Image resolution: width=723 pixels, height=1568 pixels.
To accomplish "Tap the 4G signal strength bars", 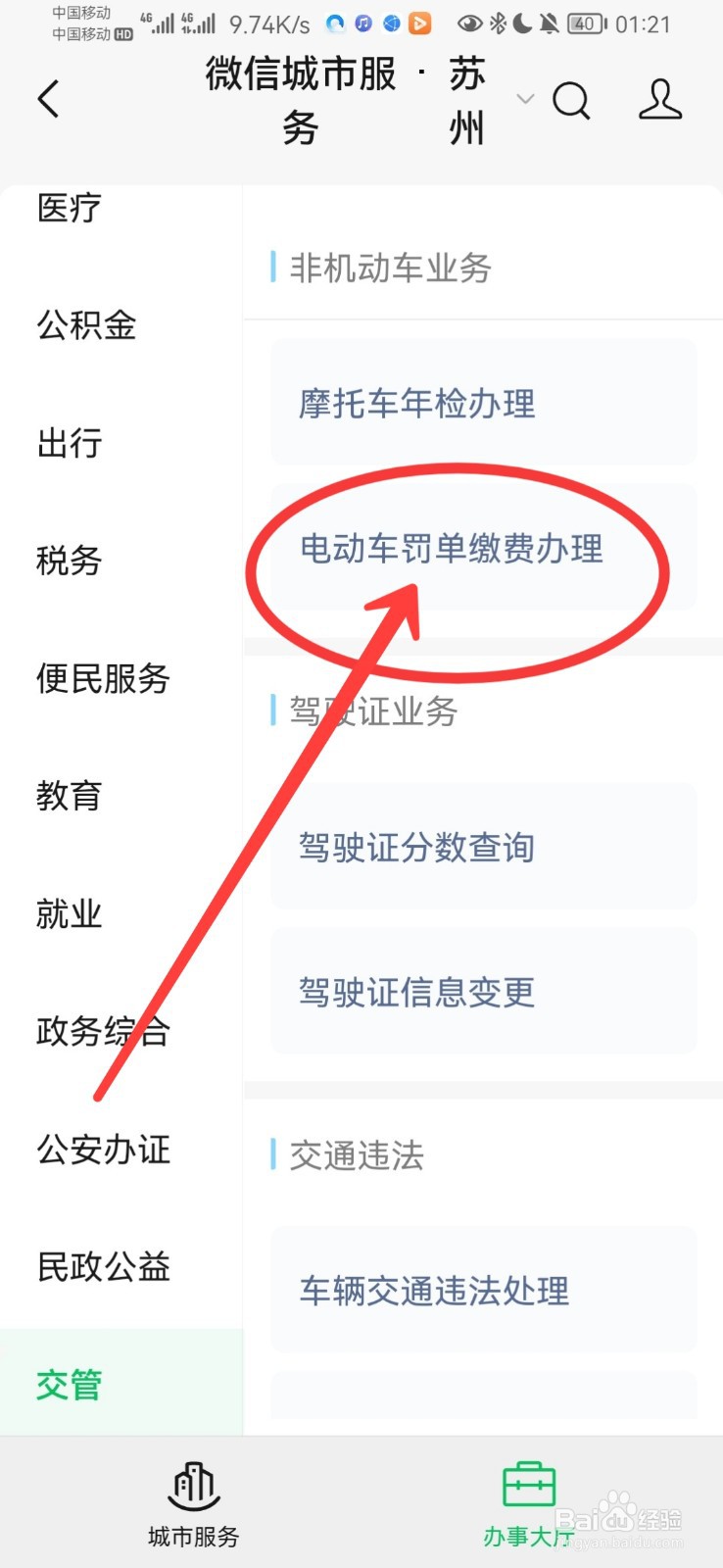I will [x=165, y=22].
